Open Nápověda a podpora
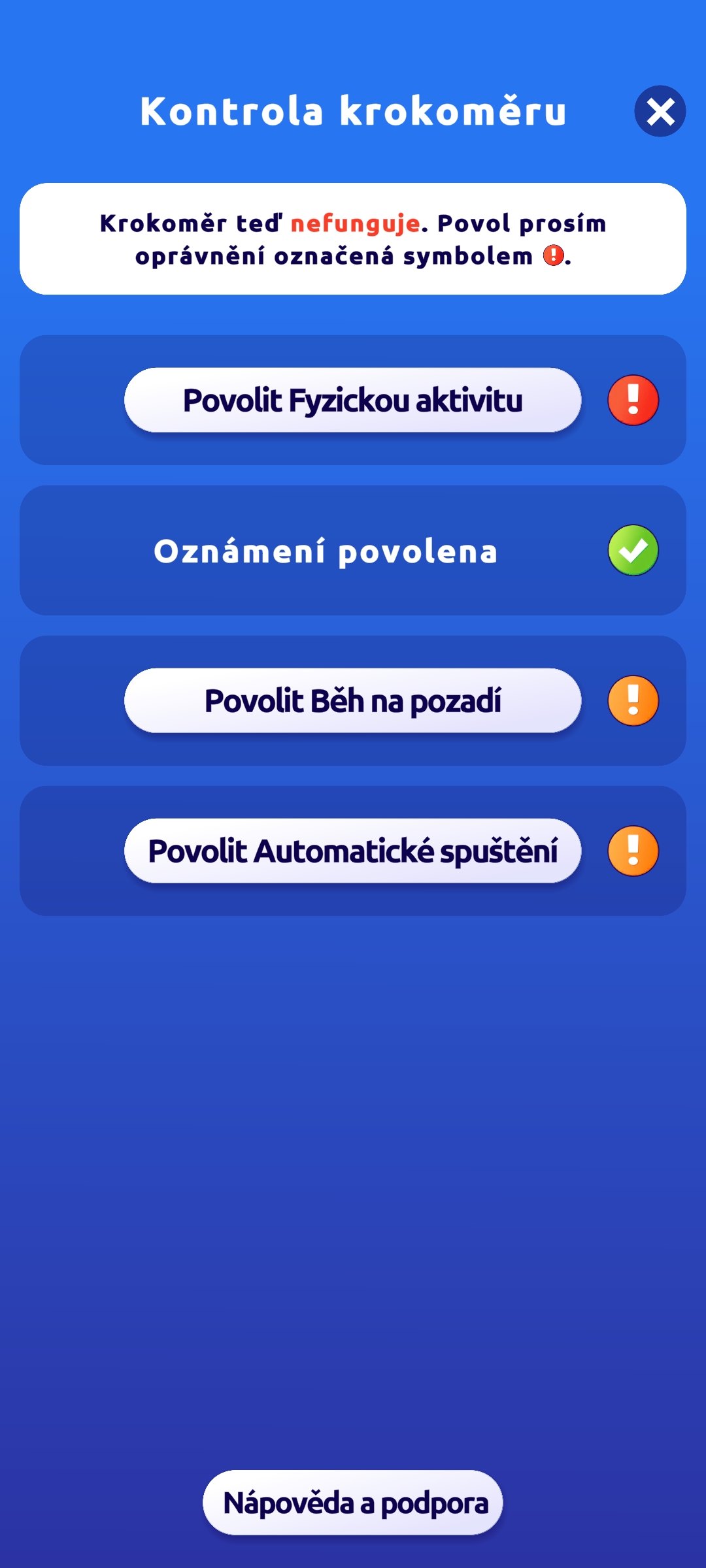706x1568 pixels. pos(352,1503)
